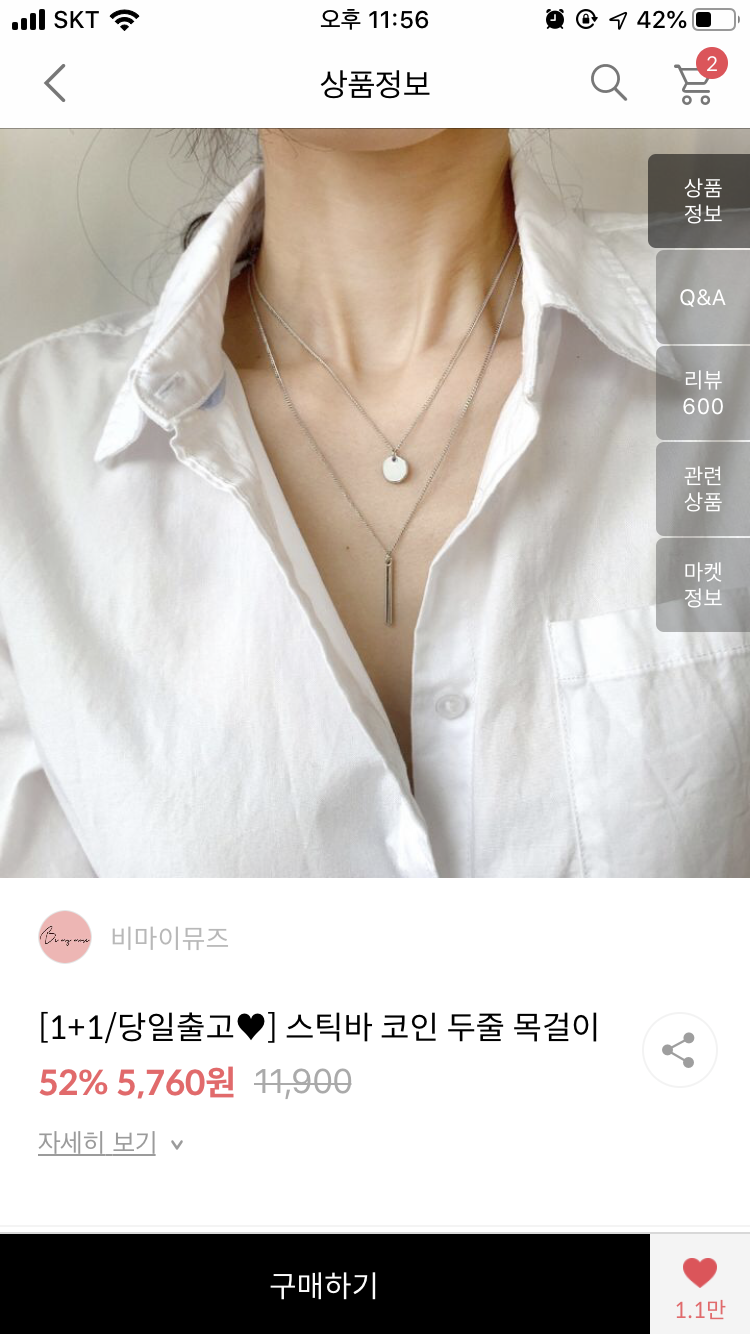Image resolution: width=750 pixels, height=1334 pixels.
Task: Tap the 42% battery indicator
Action: tap(661, 17)
